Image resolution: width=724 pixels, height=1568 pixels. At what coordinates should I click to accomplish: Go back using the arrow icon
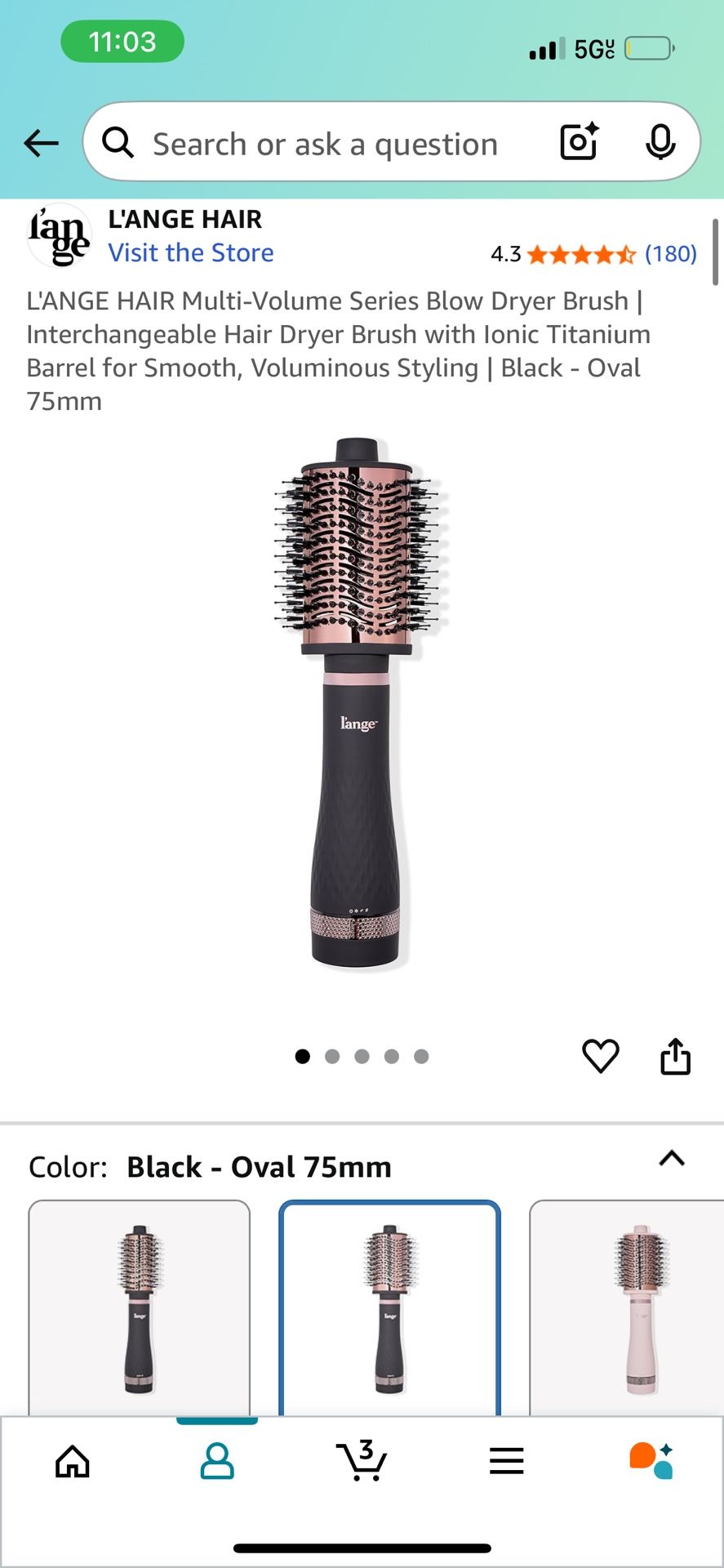[x=41, y=143]
